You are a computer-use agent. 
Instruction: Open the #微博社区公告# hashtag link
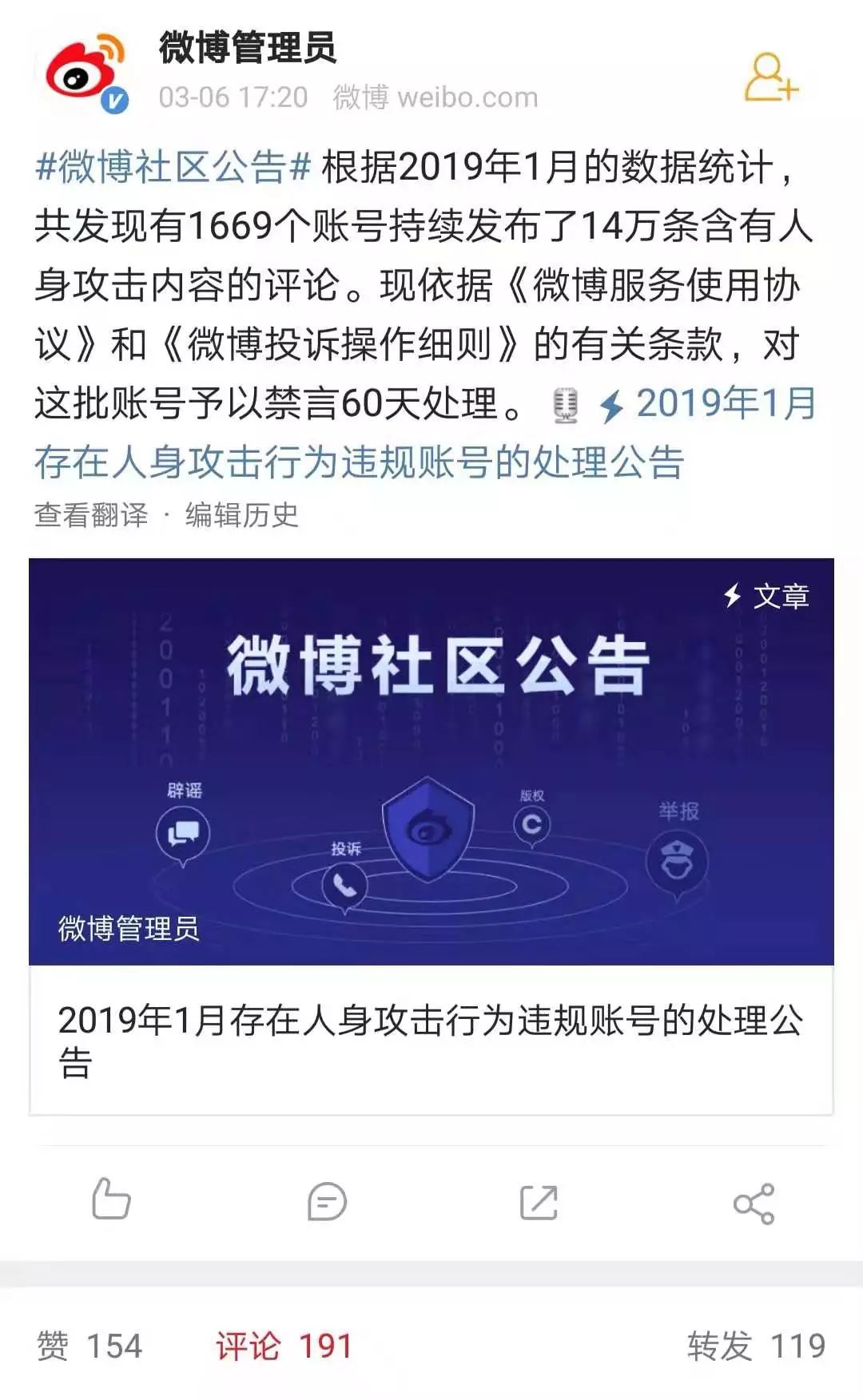pos(173,168)
